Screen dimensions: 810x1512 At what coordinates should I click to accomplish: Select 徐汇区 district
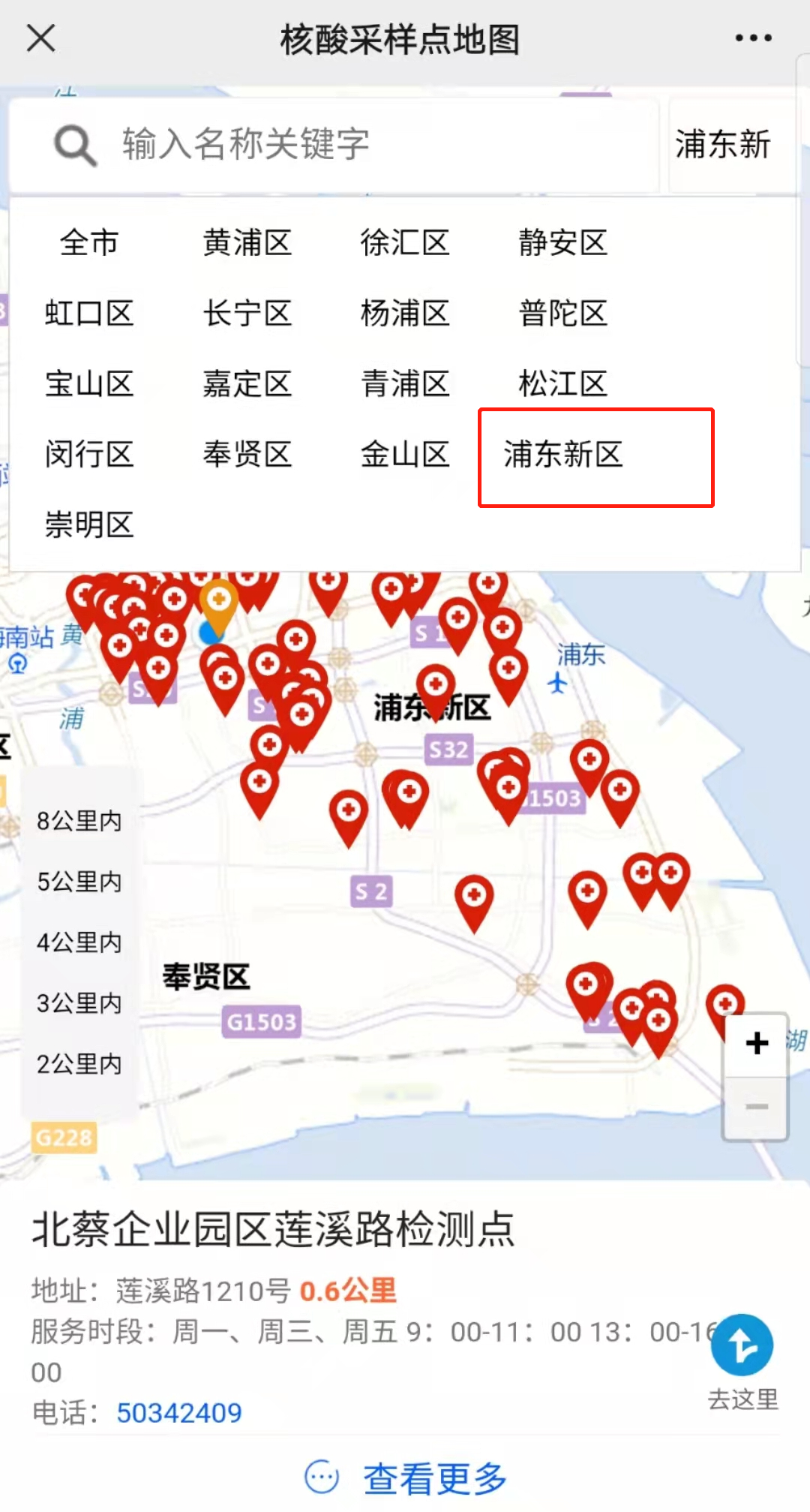pyautogui.click(x=404, y=242)
